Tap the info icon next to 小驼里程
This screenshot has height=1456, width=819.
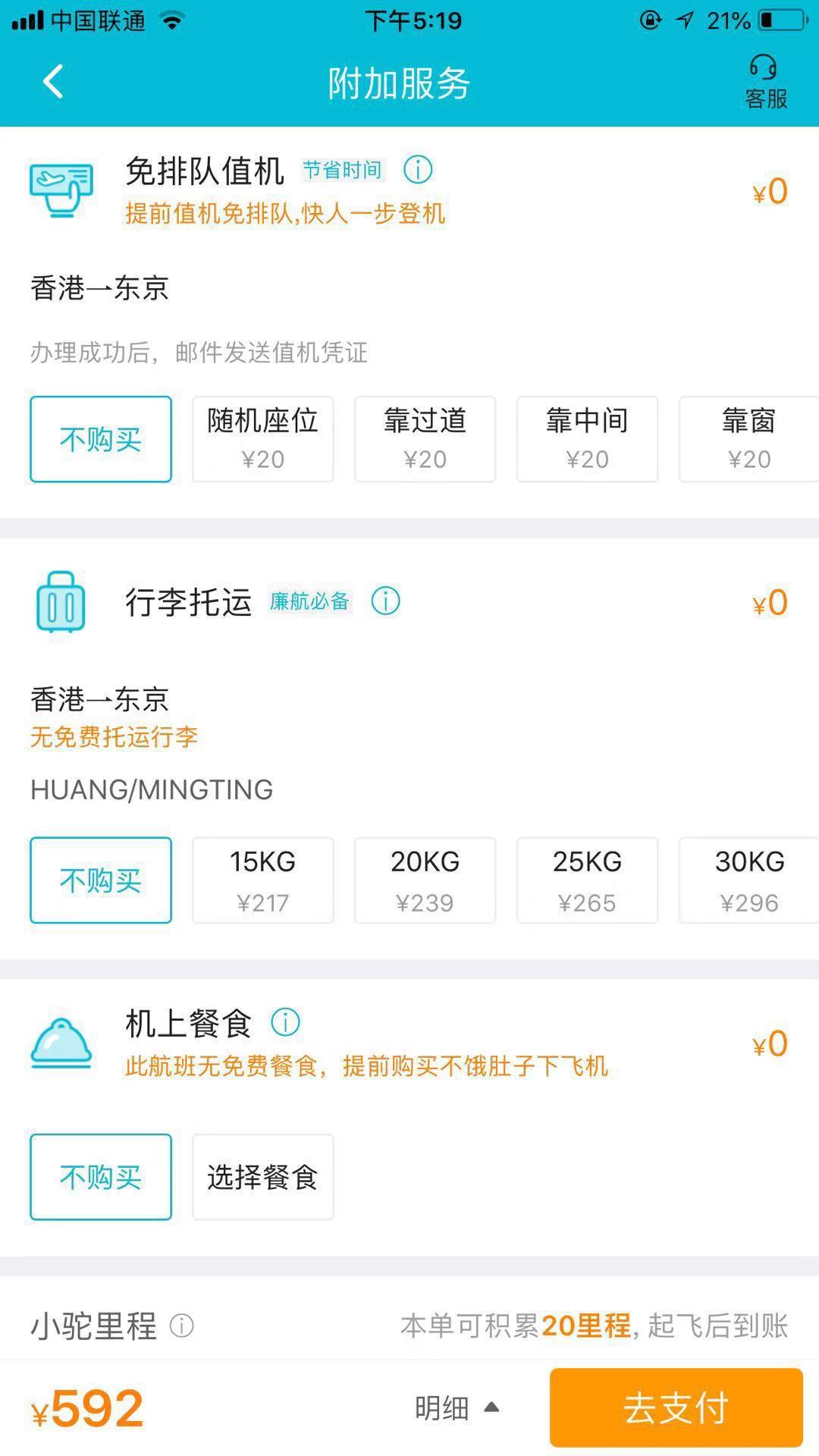(181, 1326)
